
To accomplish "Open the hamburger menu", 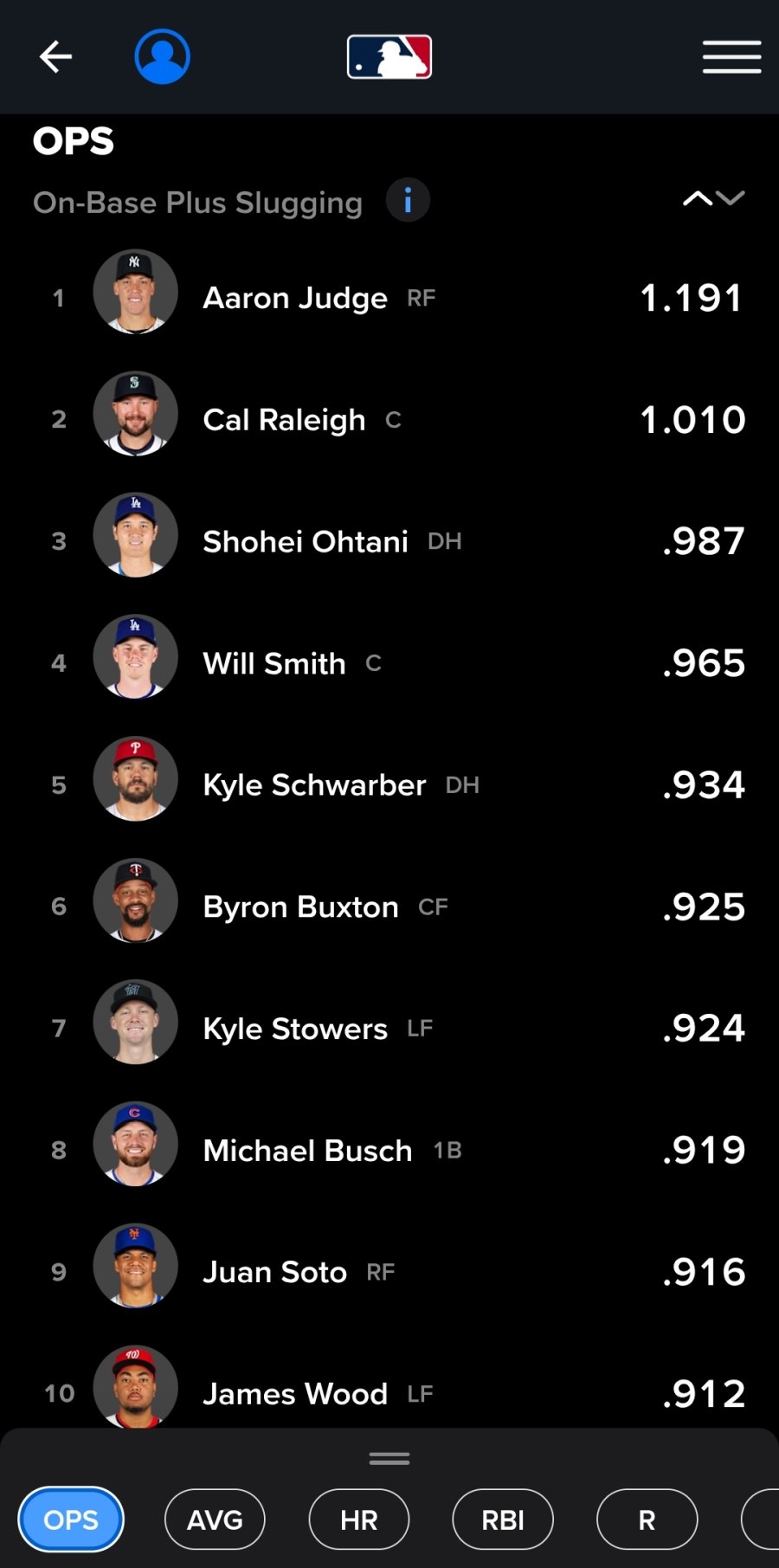I will coord(731,57).
